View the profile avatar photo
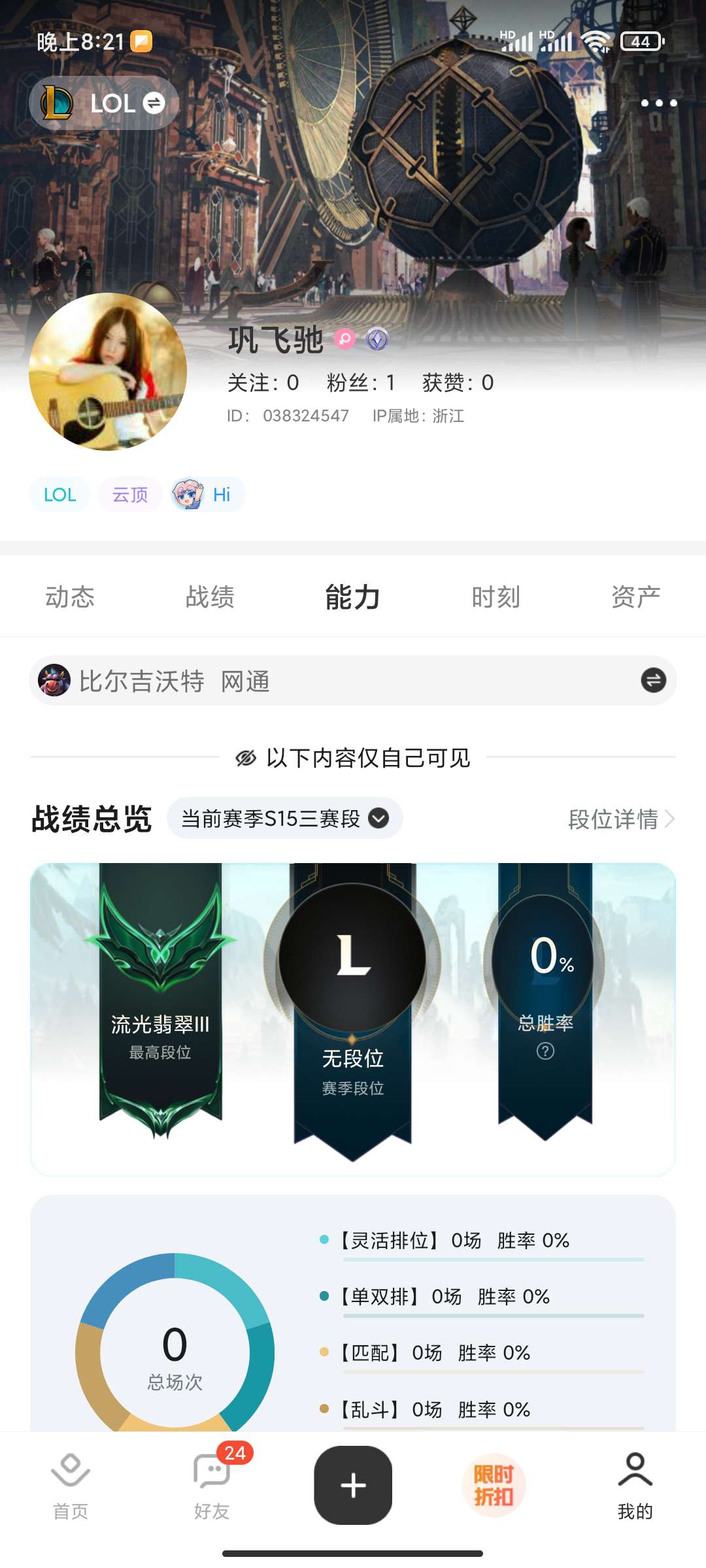The image size is (706, 1568). (108, 371)
